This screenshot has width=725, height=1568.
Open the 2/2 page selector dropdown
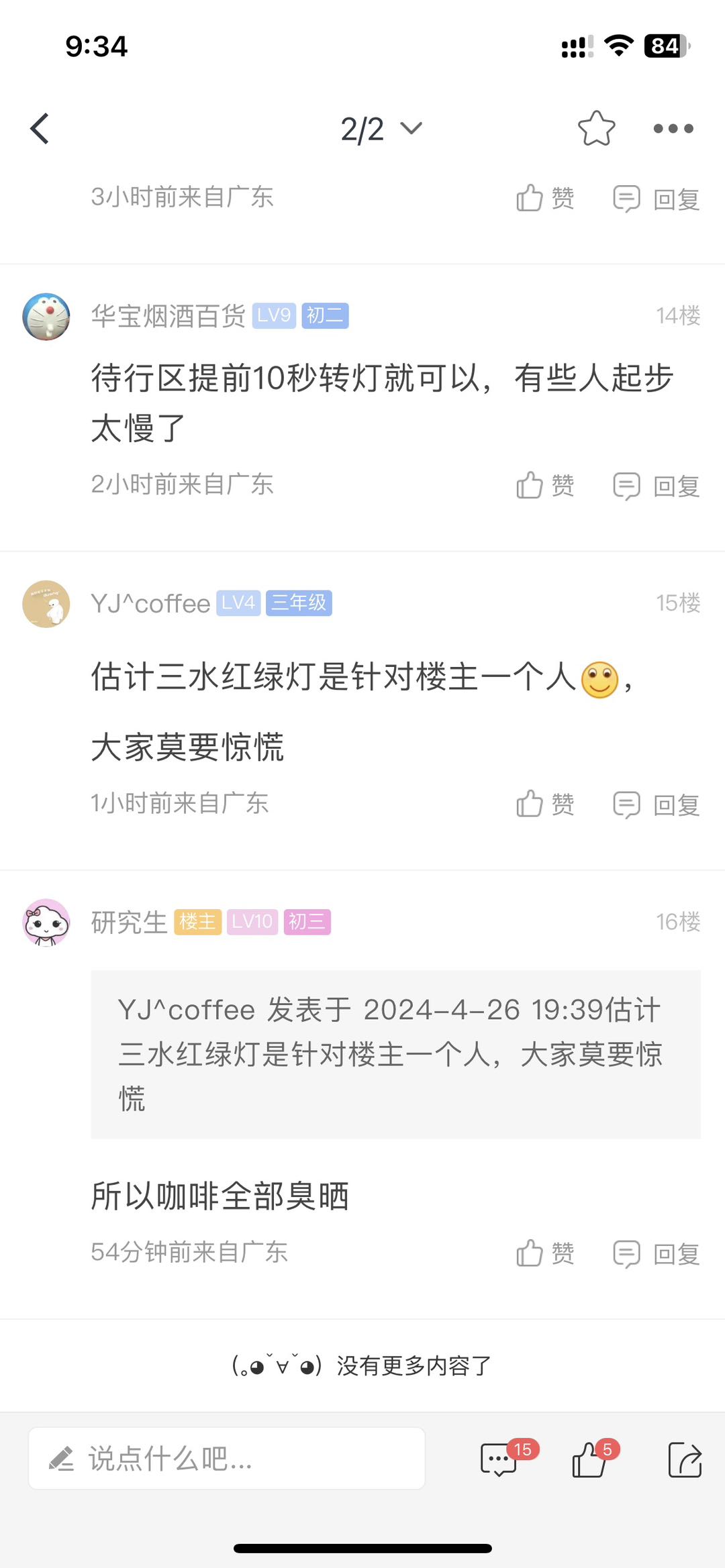(x=381, y=129)
